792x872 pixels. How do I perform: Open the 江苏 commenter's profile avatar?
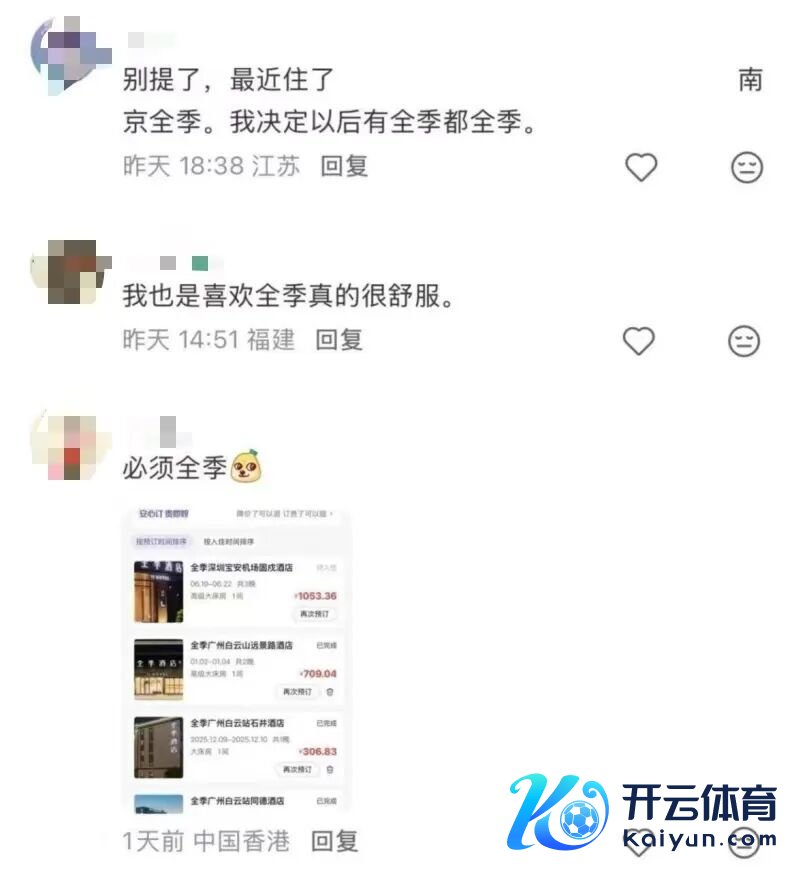(67, 55)
